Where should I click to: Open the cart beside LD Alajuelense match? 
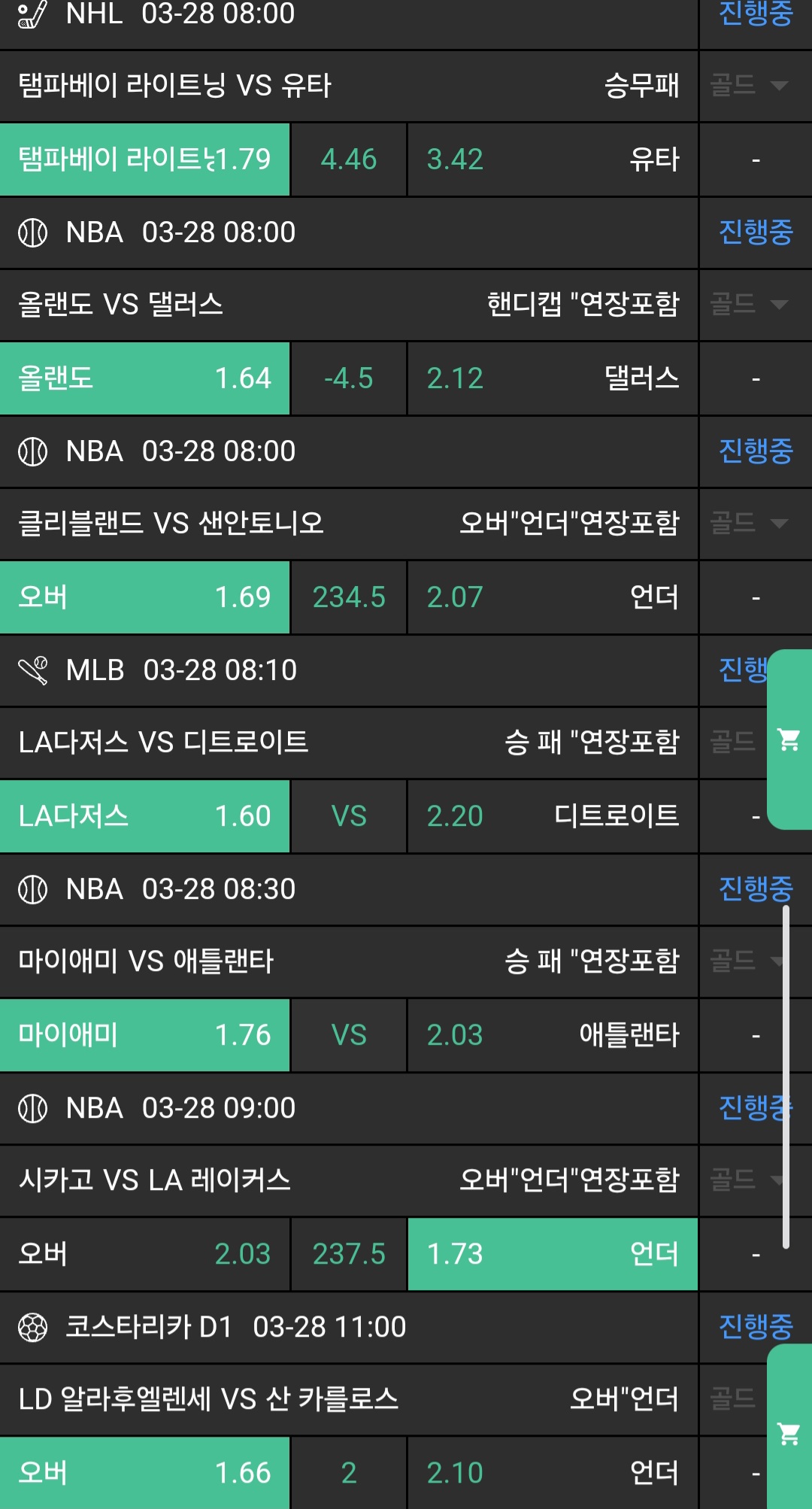coord(789,1434)
